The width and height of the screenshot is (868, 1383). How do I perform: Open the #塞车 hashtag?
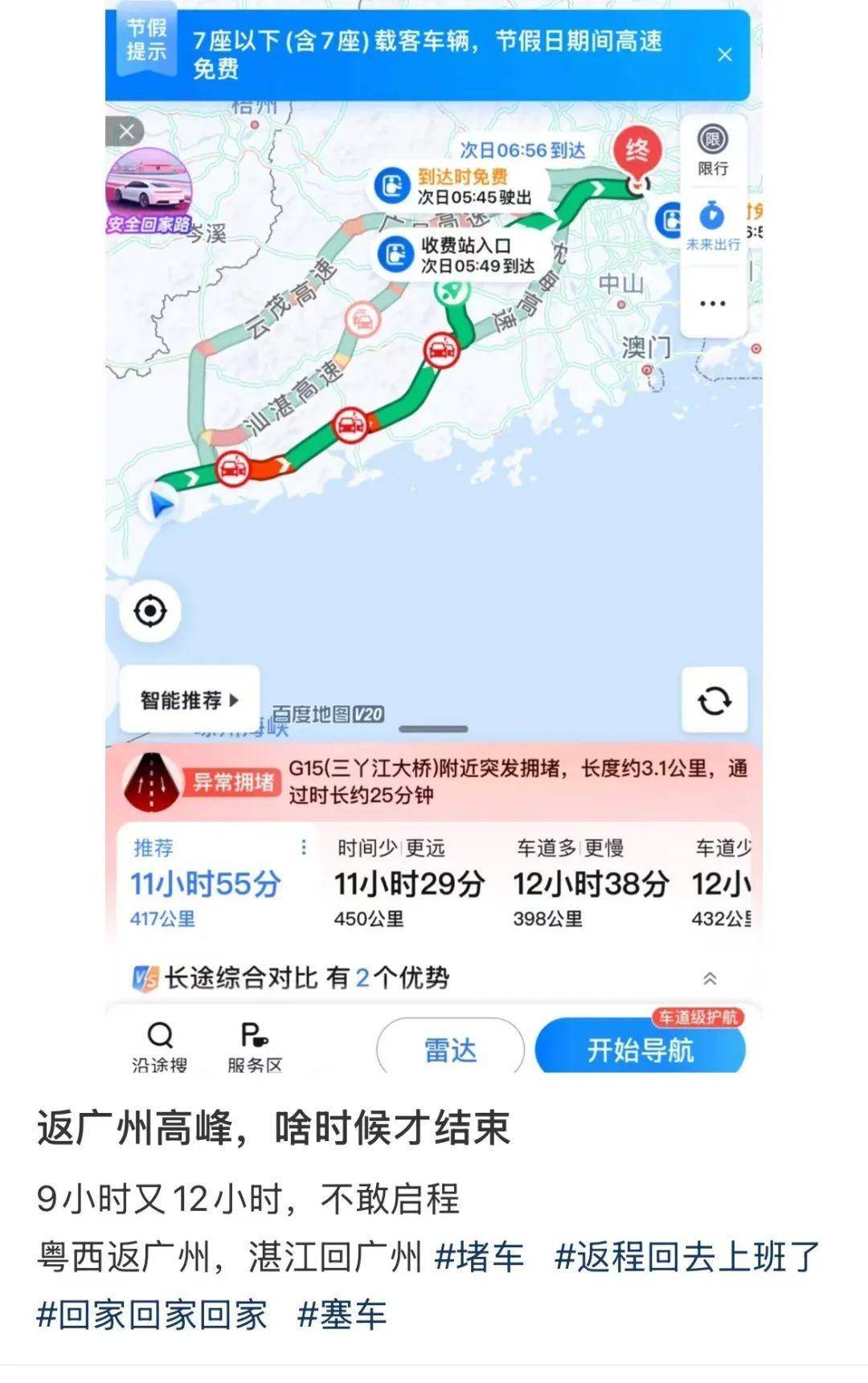(x=342, y=1315)
